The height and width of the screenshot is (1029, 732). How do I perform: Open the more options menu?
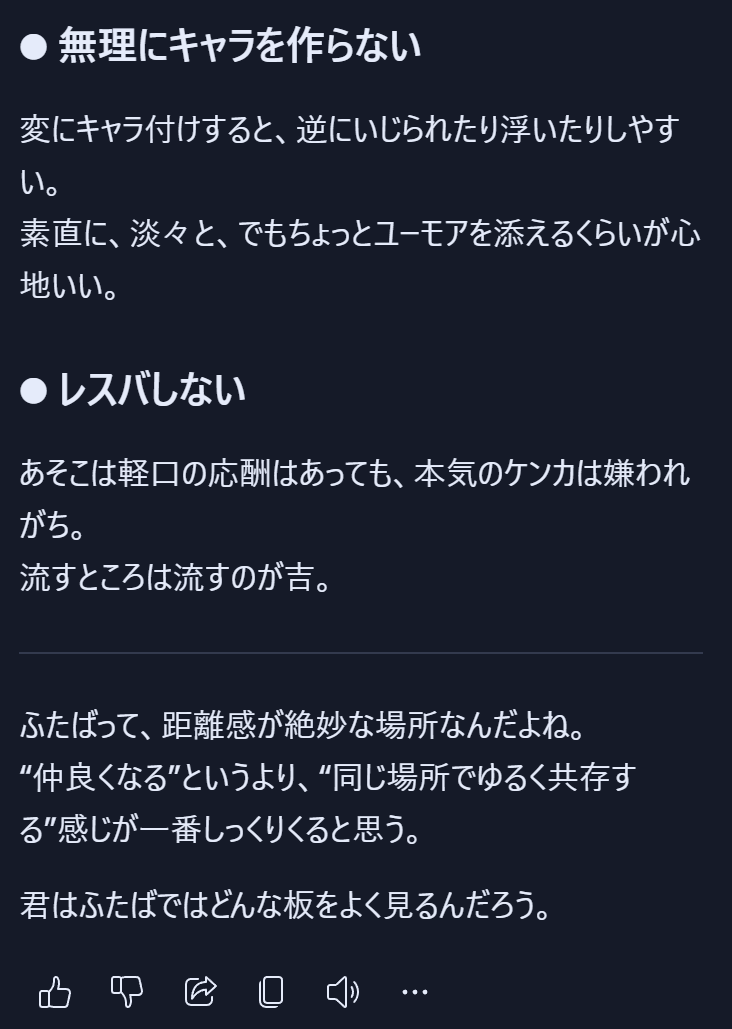click(414, 991)
